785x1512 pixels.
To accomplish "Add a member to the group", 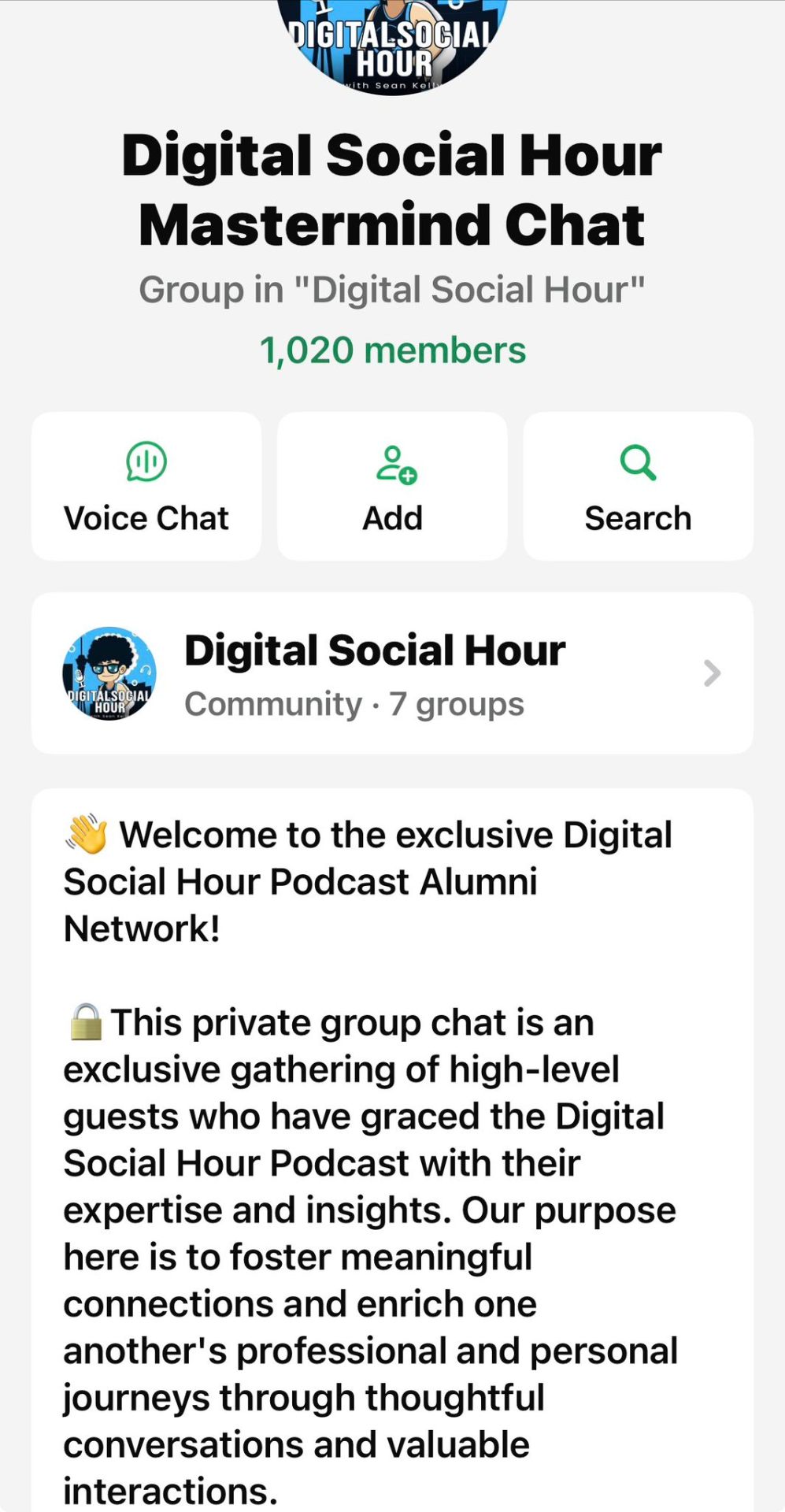I will click(x=392, y=486).
